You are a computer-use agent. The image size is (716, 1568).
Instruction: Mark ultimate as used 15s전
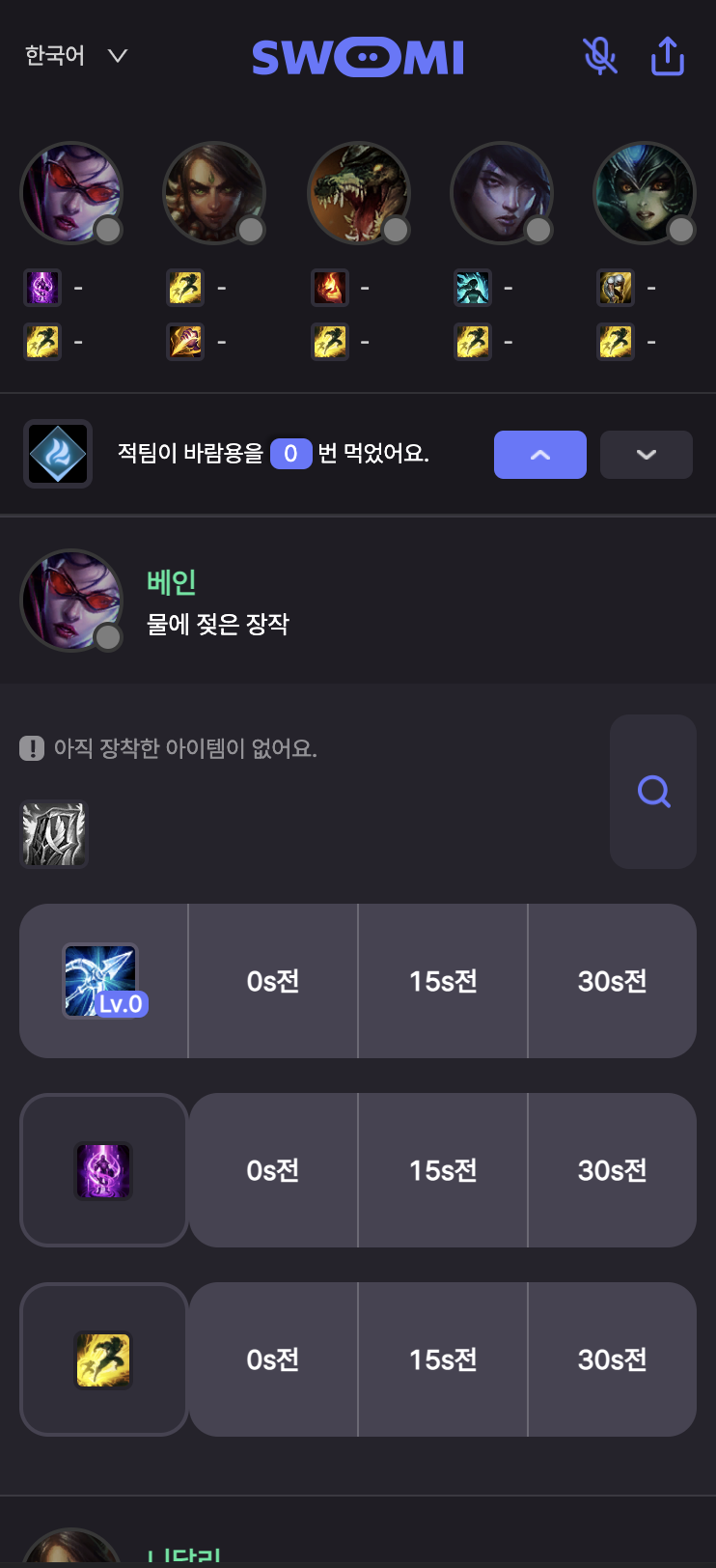click(x=443, y=981)
